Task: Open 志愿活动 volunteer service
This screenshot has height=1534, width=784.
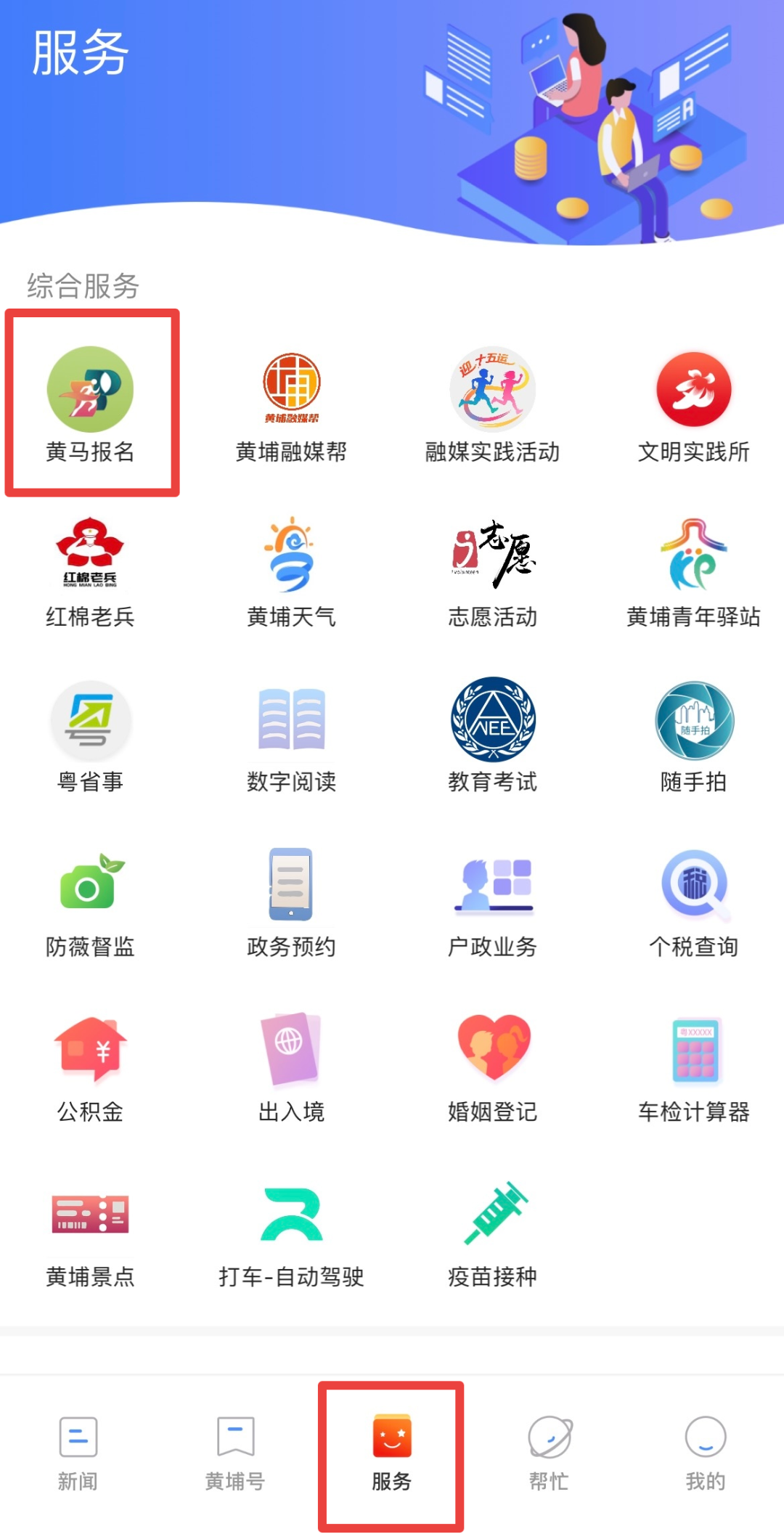Action: coord(492,570)
